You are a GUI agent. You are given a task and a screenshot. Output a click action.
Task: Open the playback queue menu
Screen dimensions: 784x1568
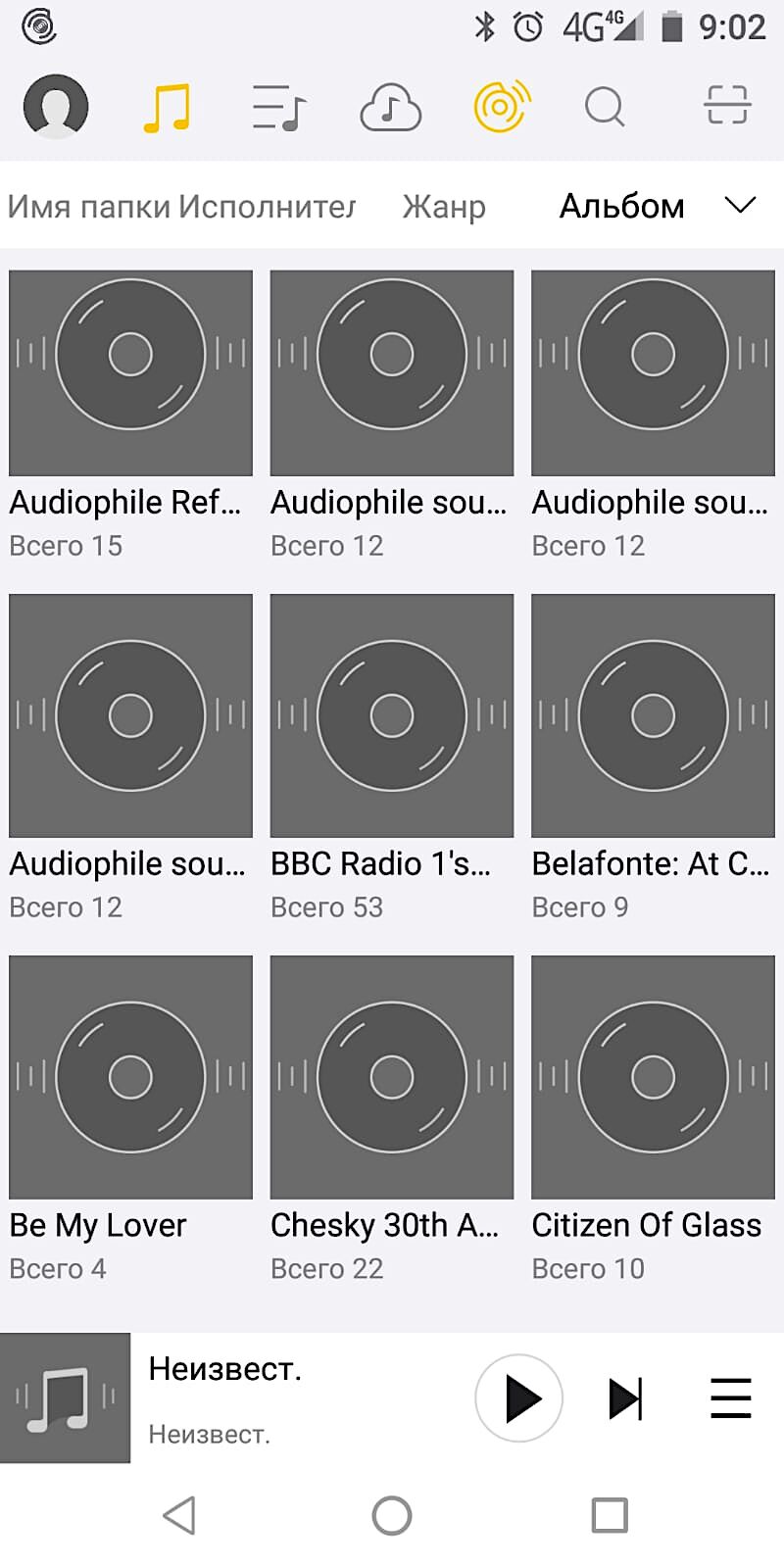point(731,1398)
